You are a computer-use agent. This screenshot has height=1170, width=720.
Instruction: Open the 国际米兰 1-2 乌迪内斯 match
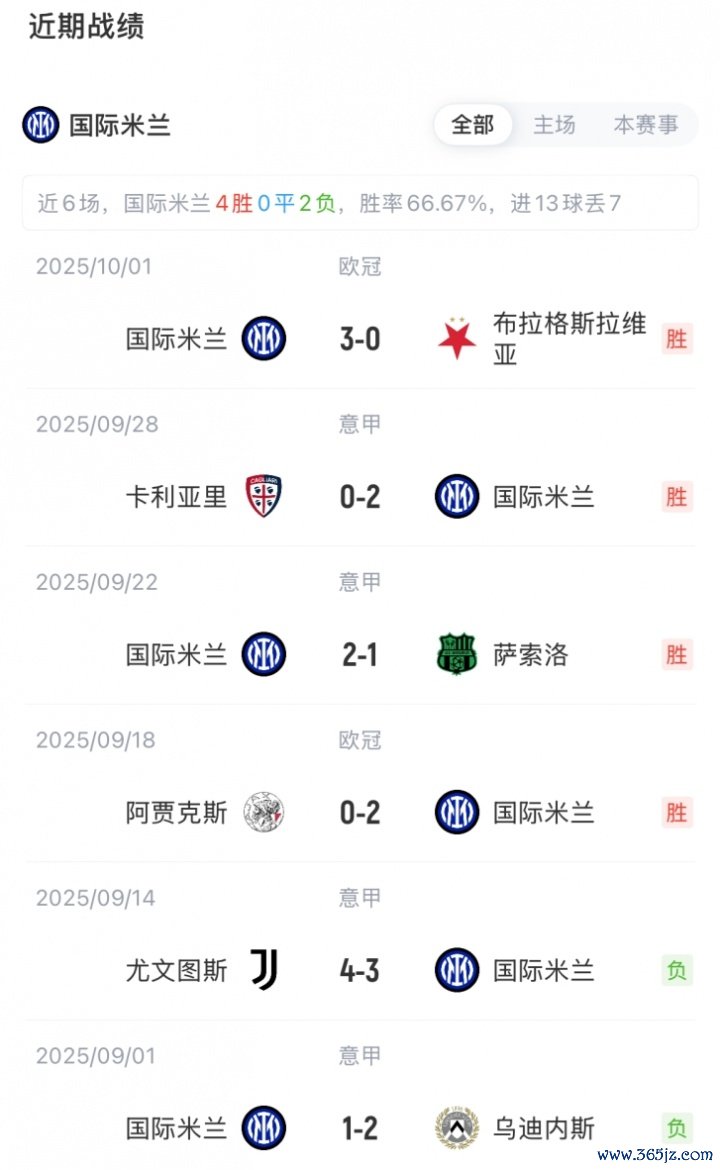pos(360,1129)
